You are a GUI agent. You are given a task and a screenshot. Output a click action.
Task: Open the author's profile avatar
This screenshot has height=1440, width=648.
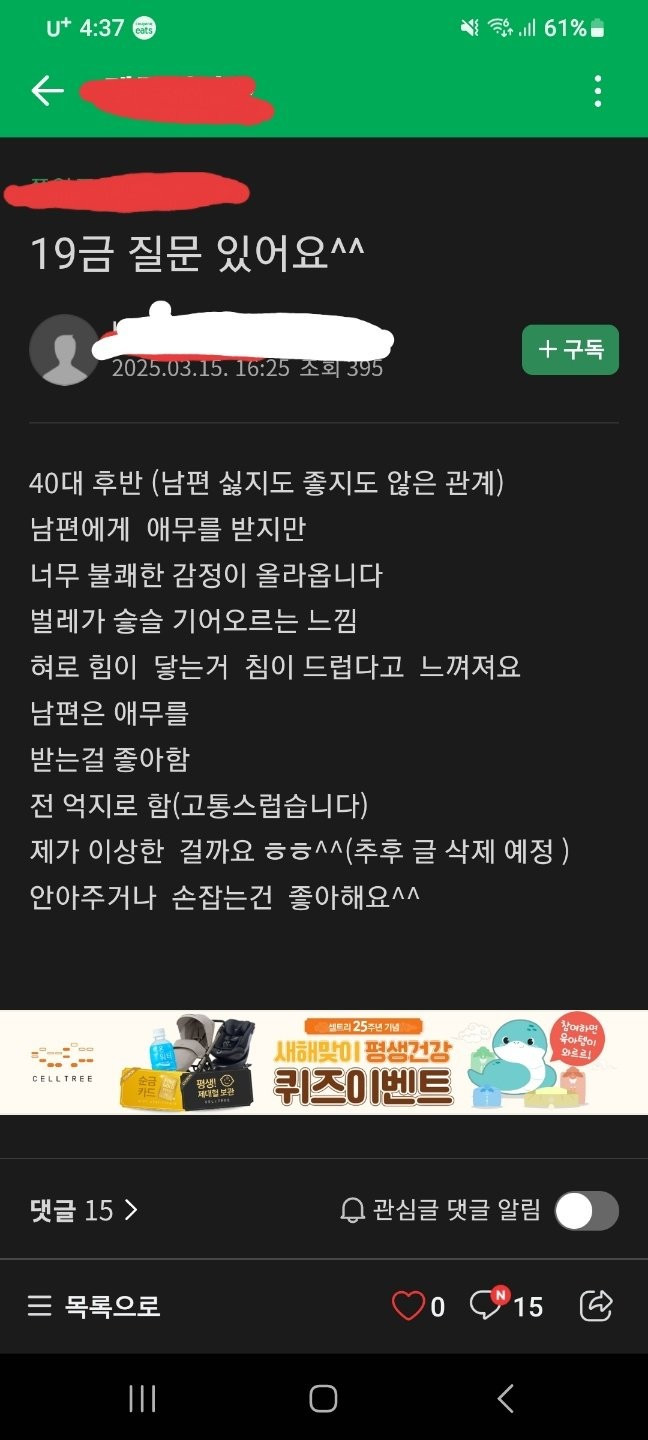click(x=64, y=350)
